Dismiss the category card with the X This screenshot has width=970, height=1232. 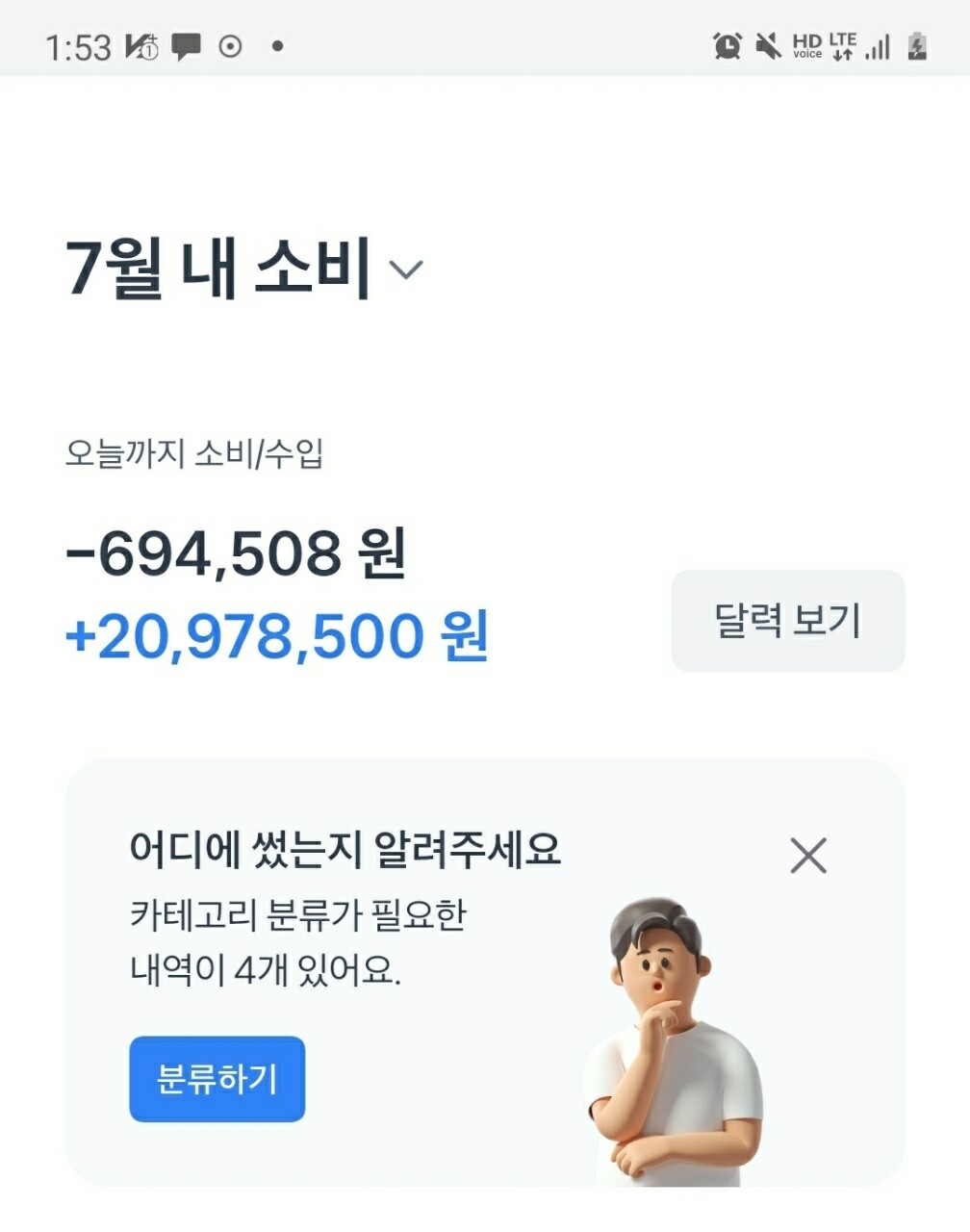808,856
